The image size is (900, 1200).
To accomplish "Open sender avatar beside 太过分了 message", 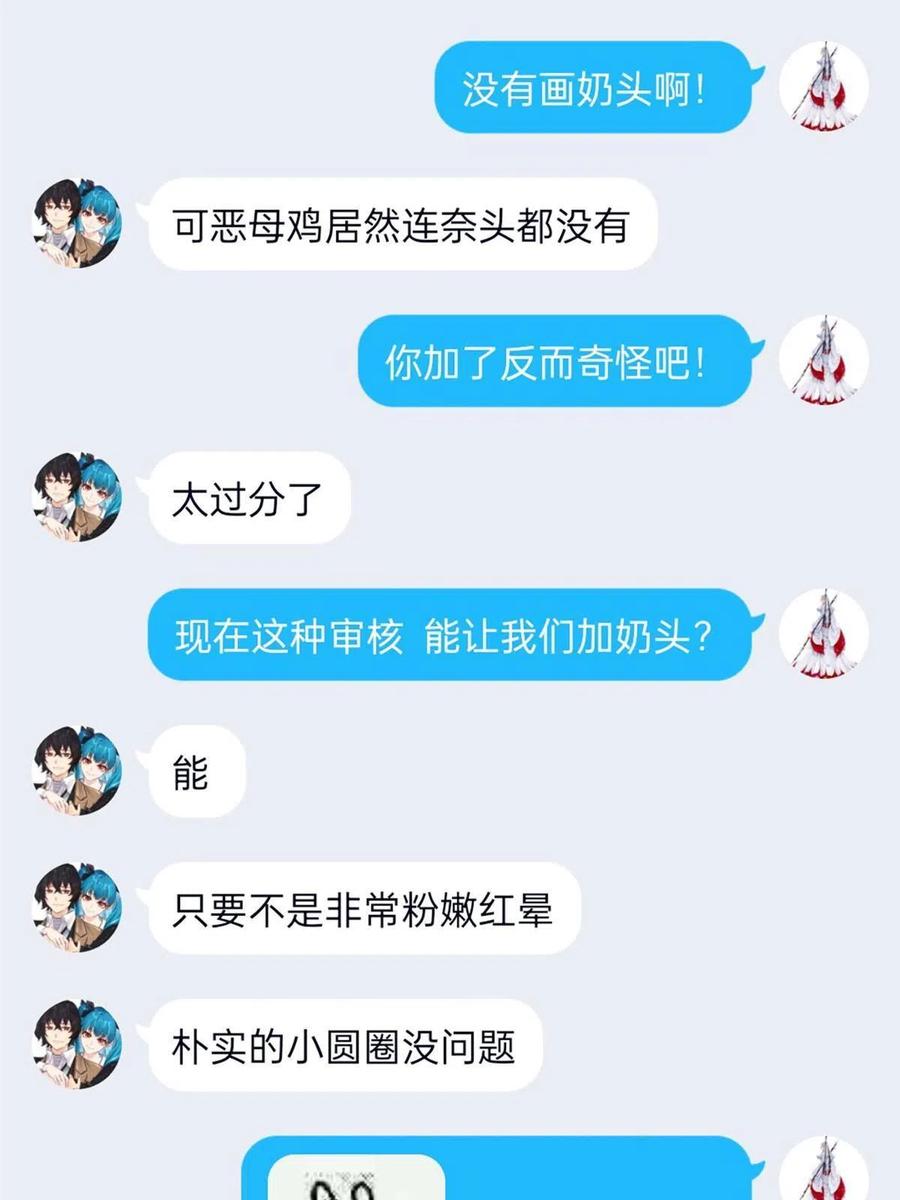I will pos(78,497).
